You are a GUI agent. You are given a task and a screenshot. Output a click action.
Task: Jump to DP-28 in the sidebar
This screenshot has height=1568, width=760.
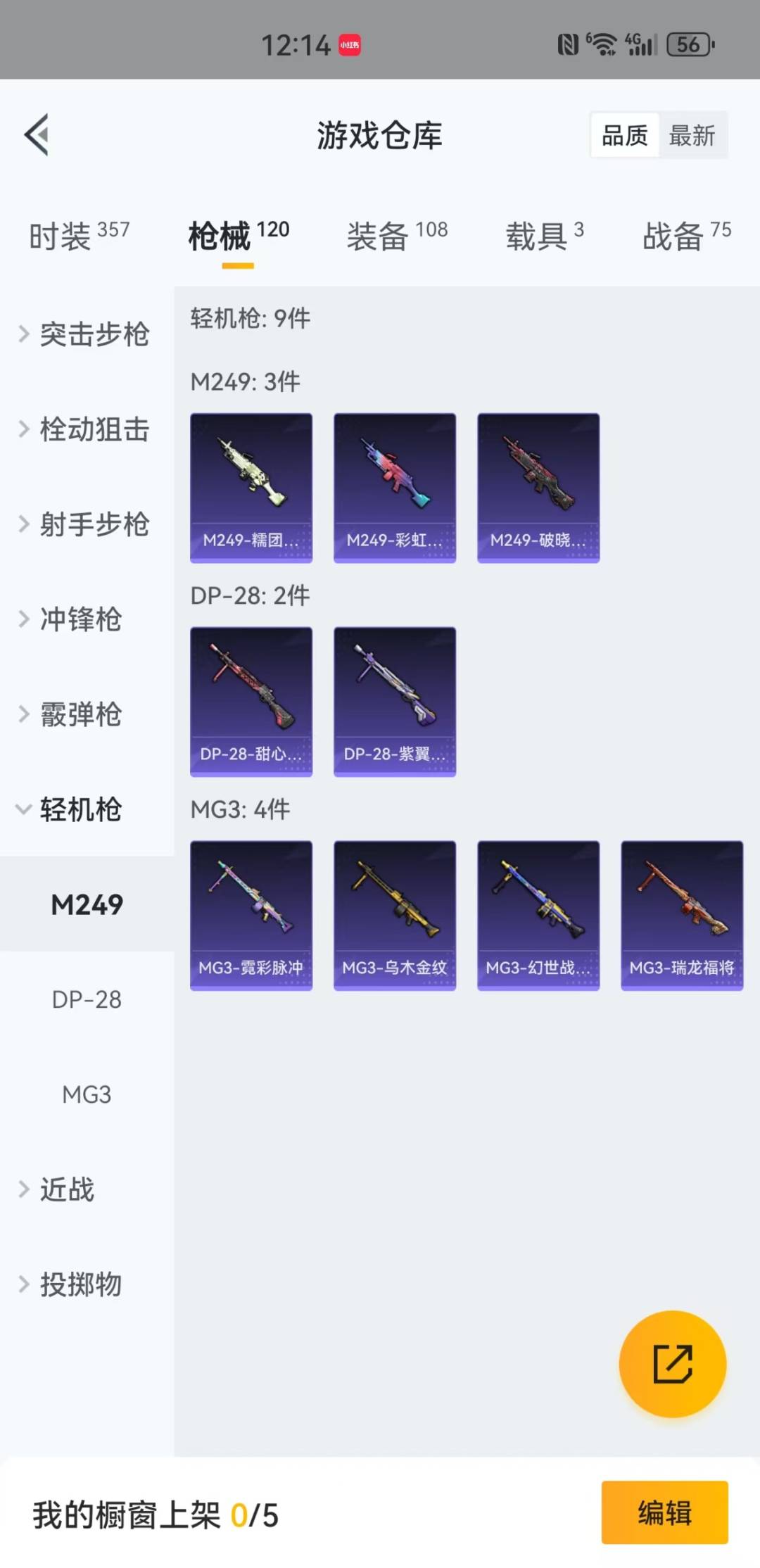pos(87,999)
